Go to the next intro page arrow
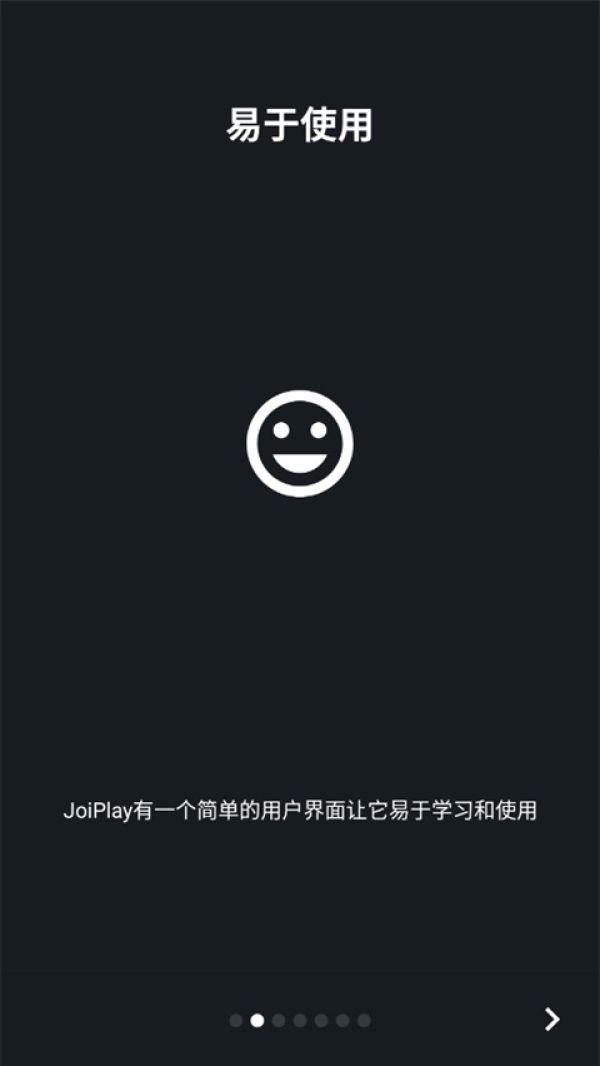 551,1019
